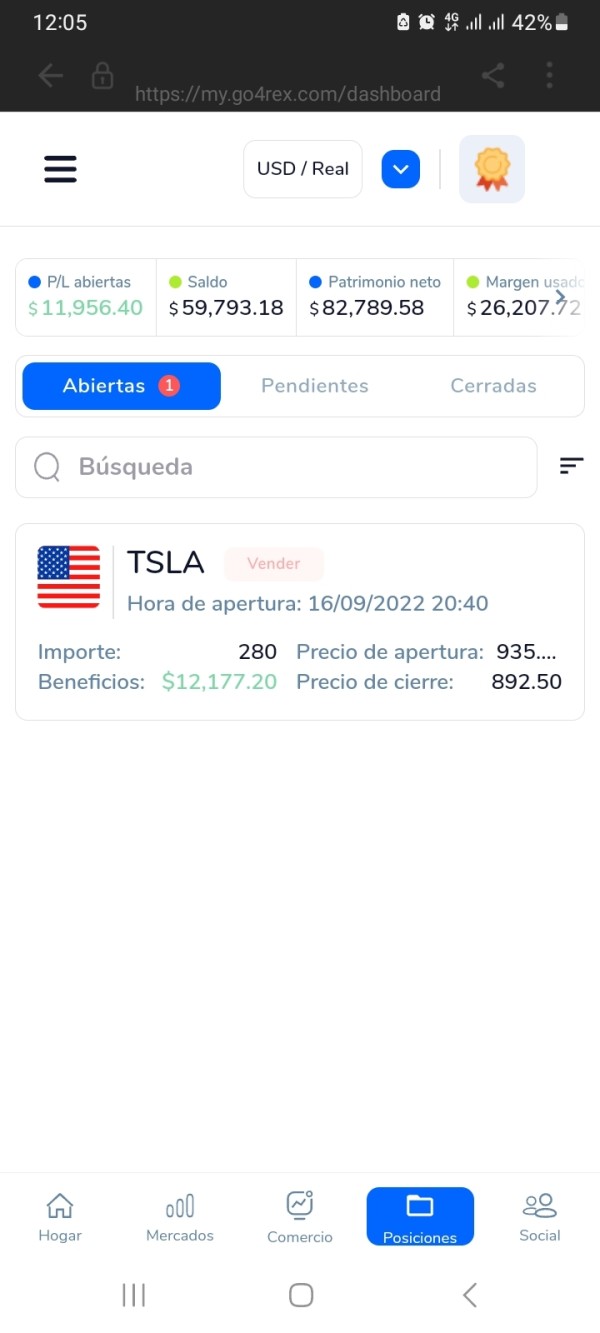Open the hamburger menu
Image resolution: width=600 pixels, height=1333 pixels.
[60, 169]
